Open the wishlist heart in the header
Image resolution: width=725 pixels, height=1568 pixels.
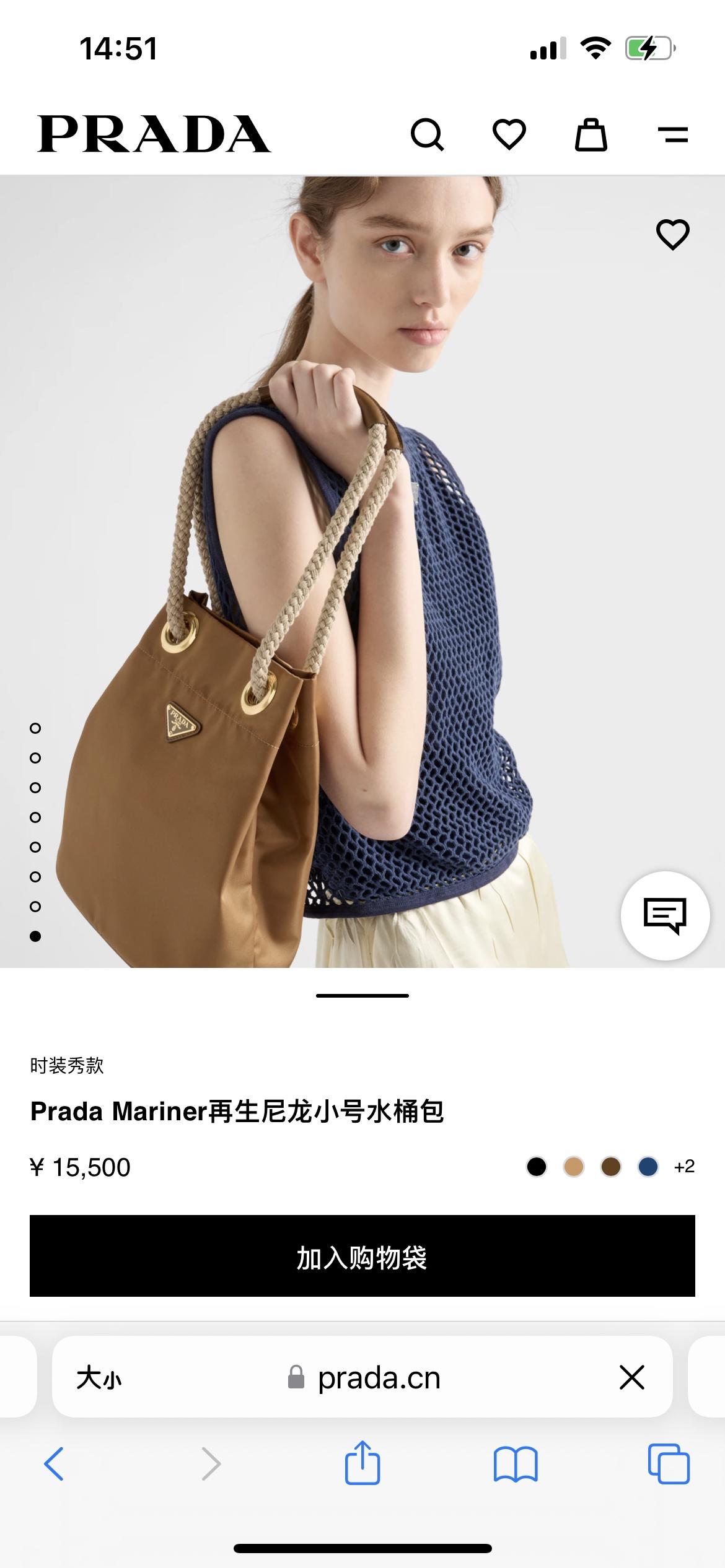click(x=509, y=134)
